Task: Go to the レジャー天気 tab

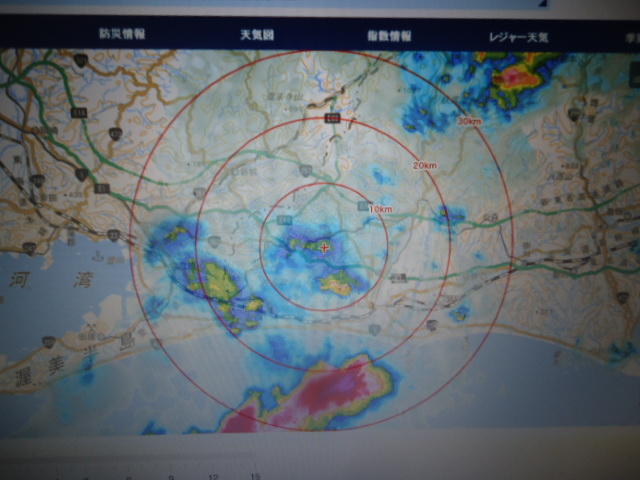Action: coord(517,36)
